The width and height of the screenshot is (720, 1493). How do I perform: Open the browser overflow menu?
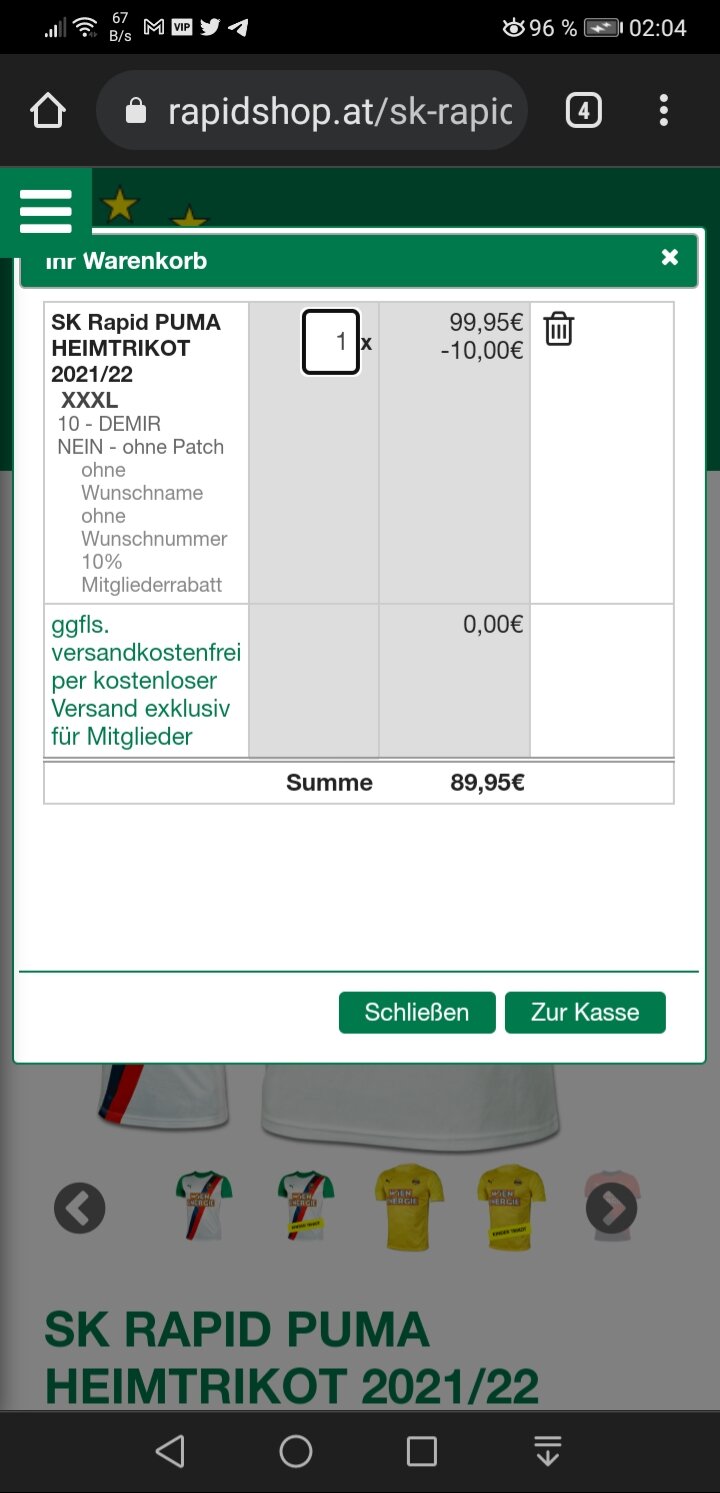pyautogui.click(x=664, y=110)
